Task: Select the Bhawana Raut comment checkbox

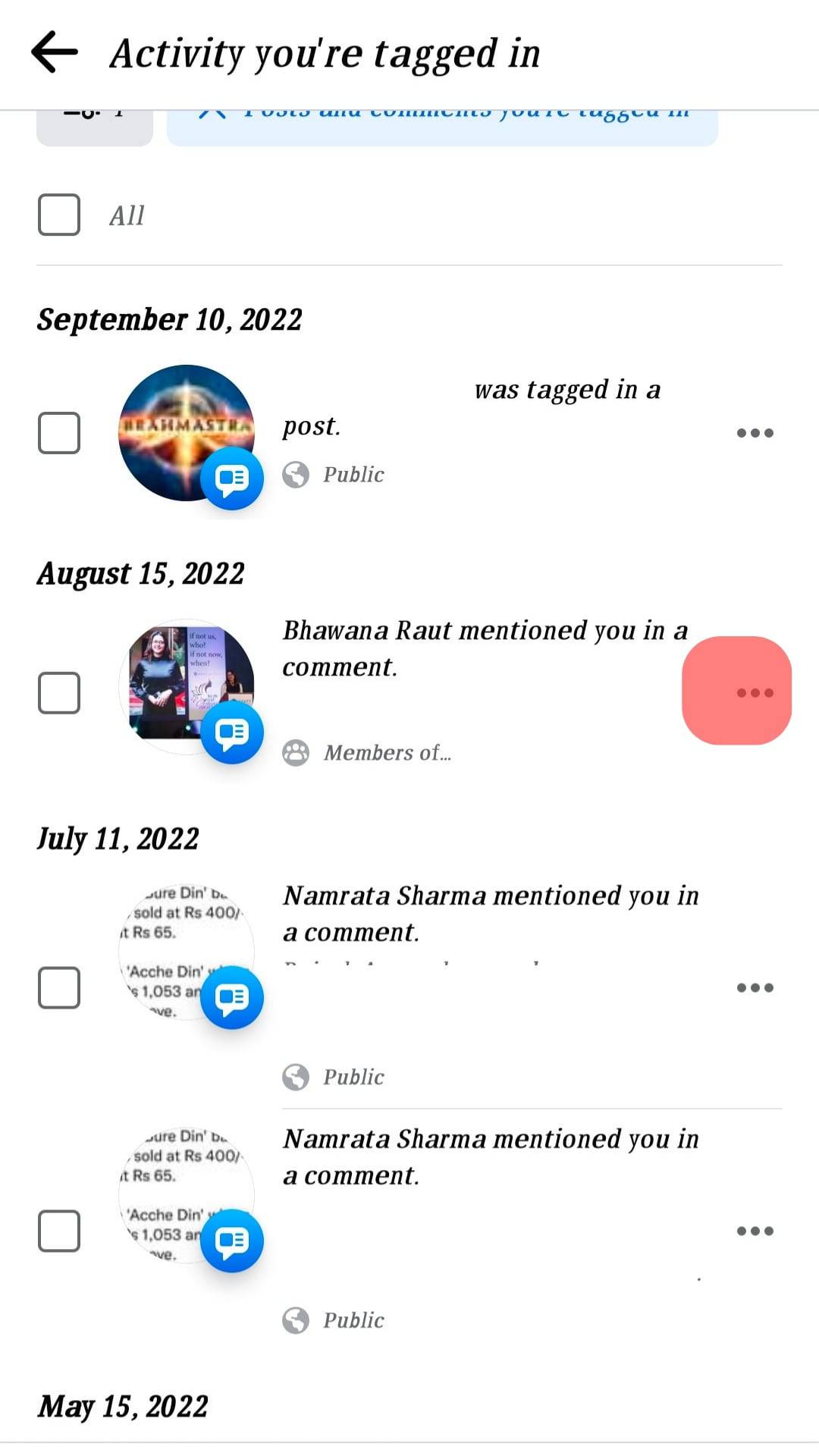Action: (59, 692)
